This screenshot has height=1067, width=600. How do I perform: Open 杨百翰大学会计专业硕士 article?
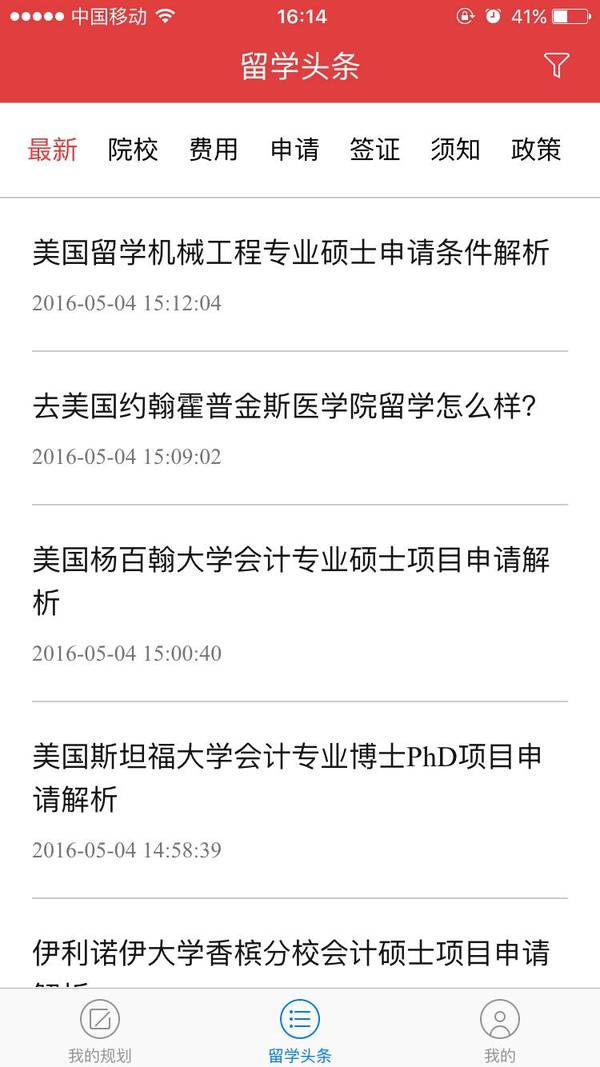tap(300, 603)
